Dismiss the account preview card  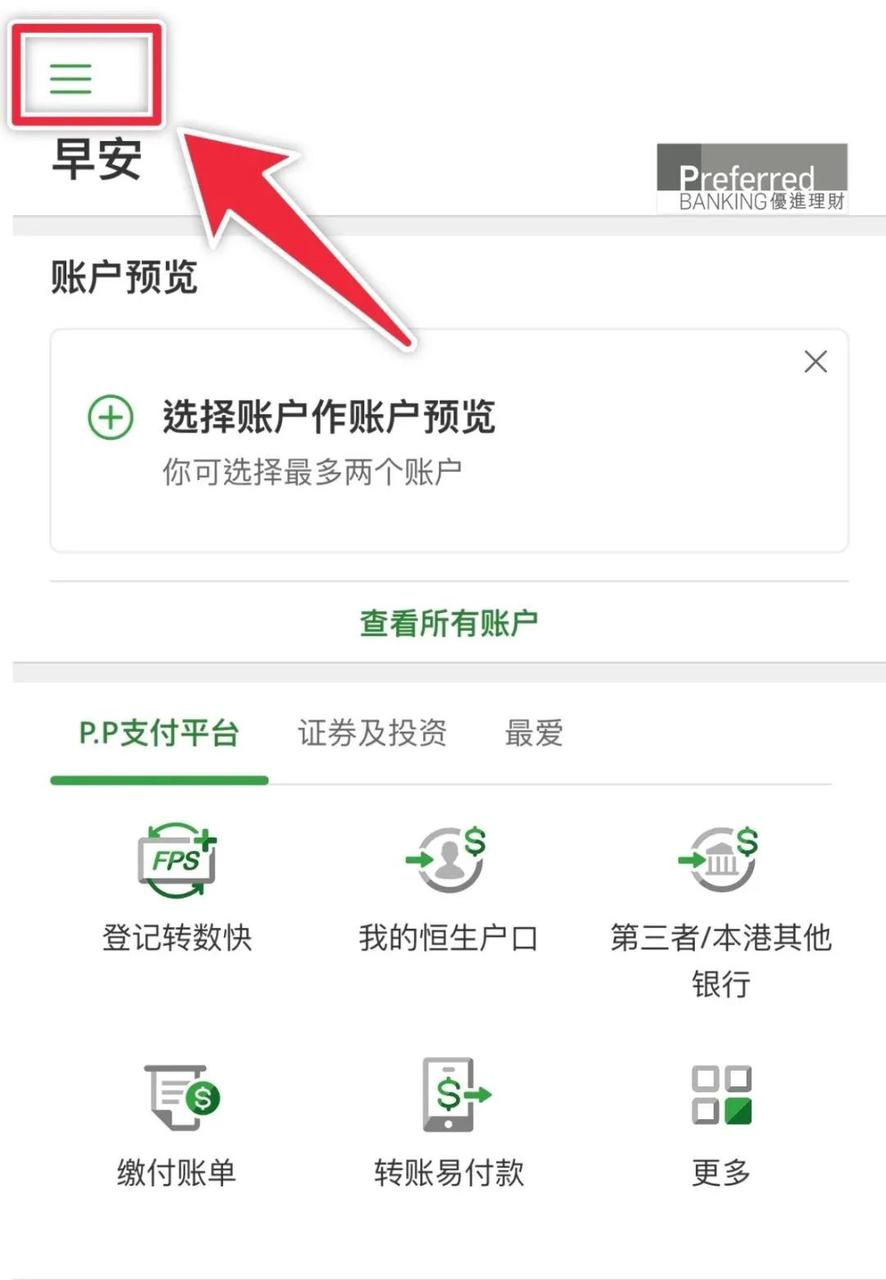pyautogui.click(x=815, y=362)
